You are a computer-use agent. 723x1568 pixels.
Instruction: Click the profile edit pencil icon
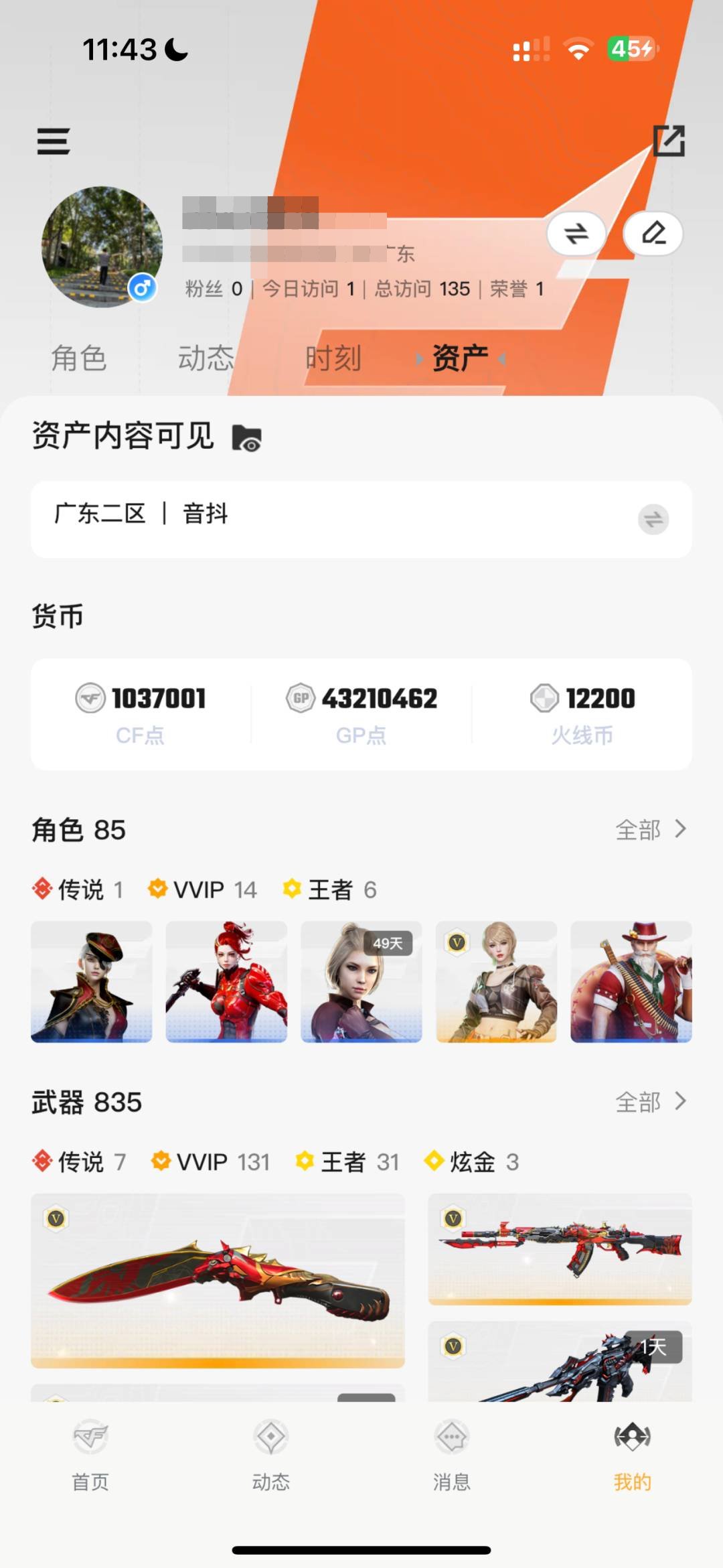(653, 234)
